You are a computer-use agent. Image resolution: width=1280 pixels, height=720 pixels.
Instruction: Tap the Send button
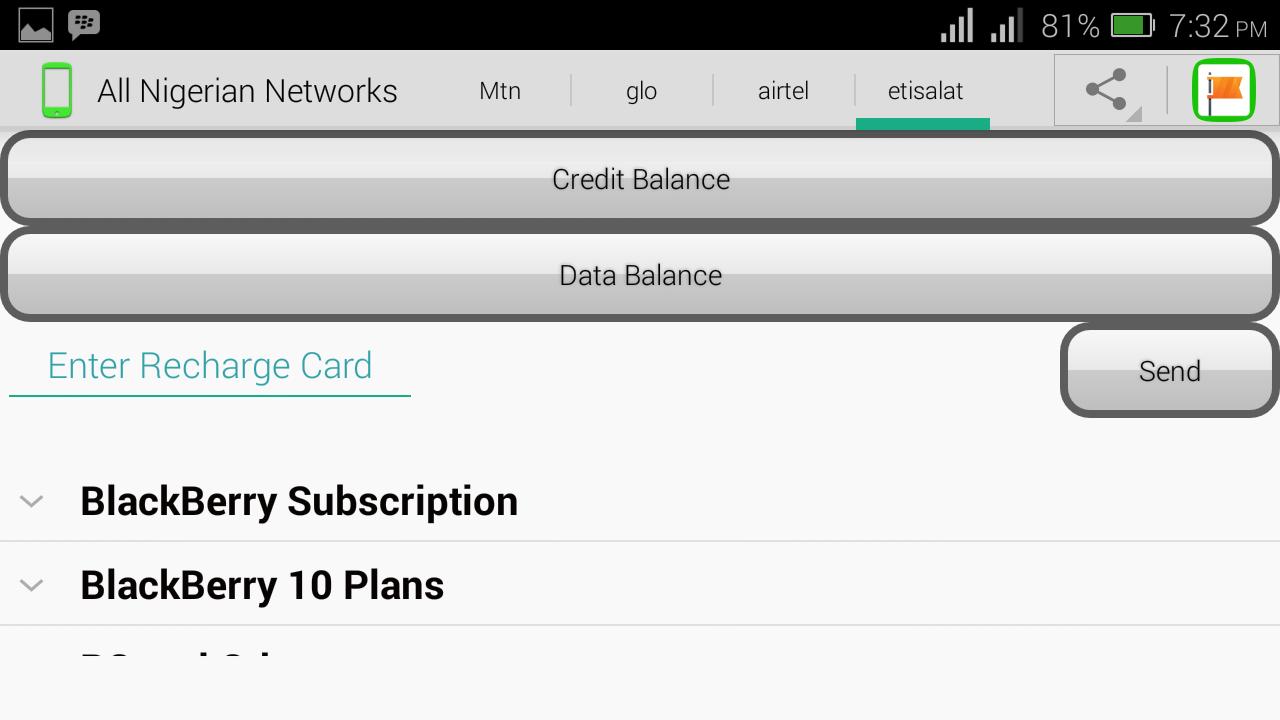coord(1169,371)
